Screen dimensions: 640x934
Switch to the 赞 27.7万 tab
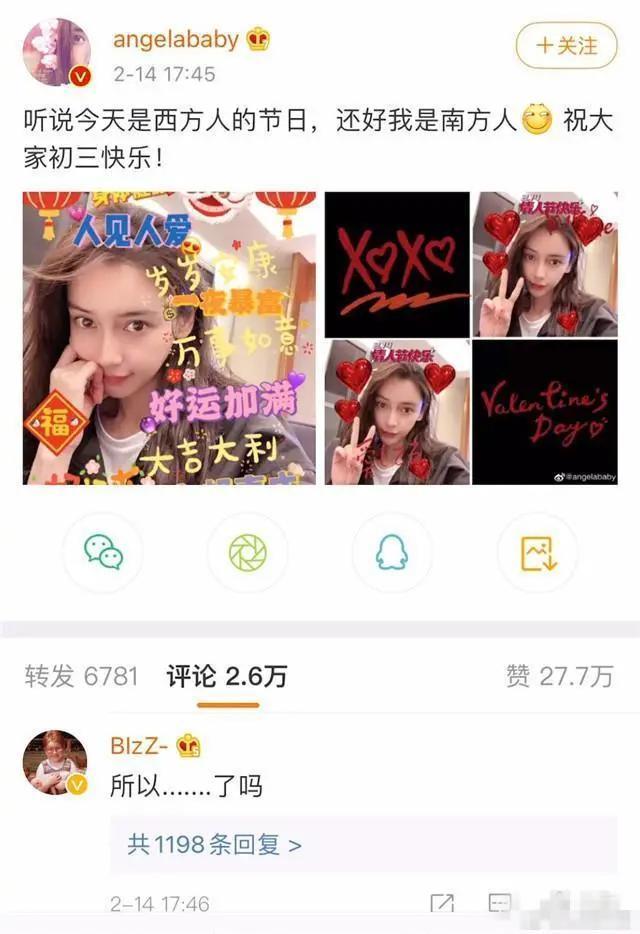click(559, 677)
